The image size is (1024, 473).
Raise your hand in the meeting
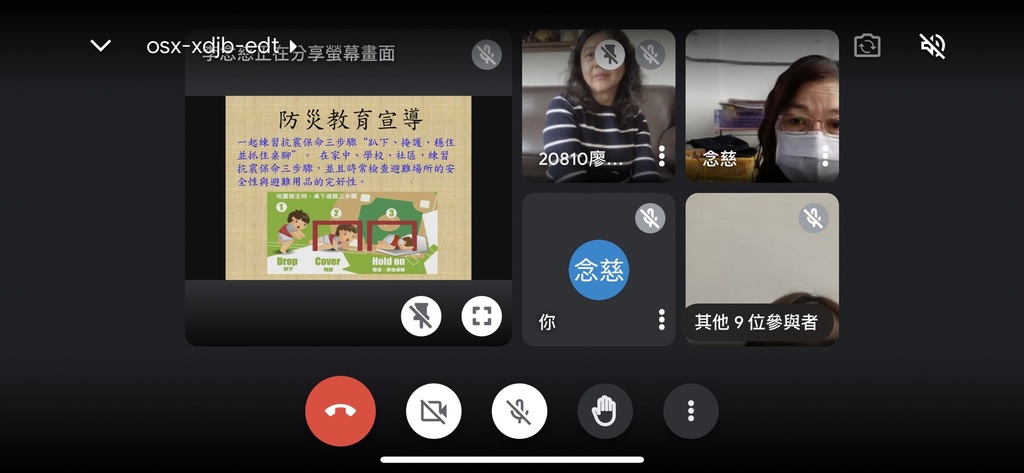click(x=605, y=411)
